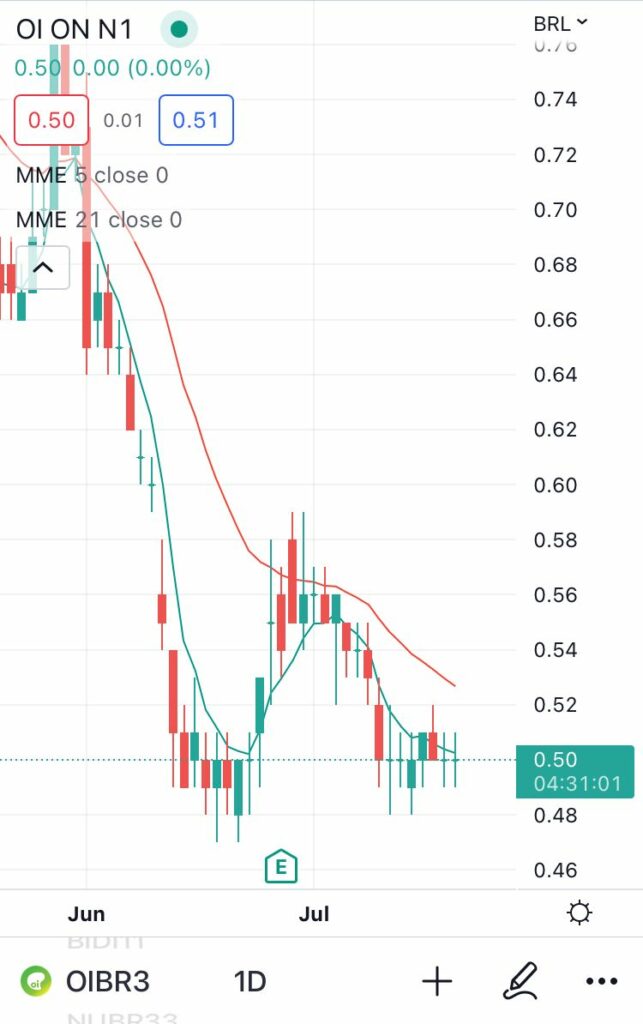Image resolution: width=643 pixels, height=1024 pixels.
Task: Open the BRL currency dropdown
Action: tap(560, 22)
